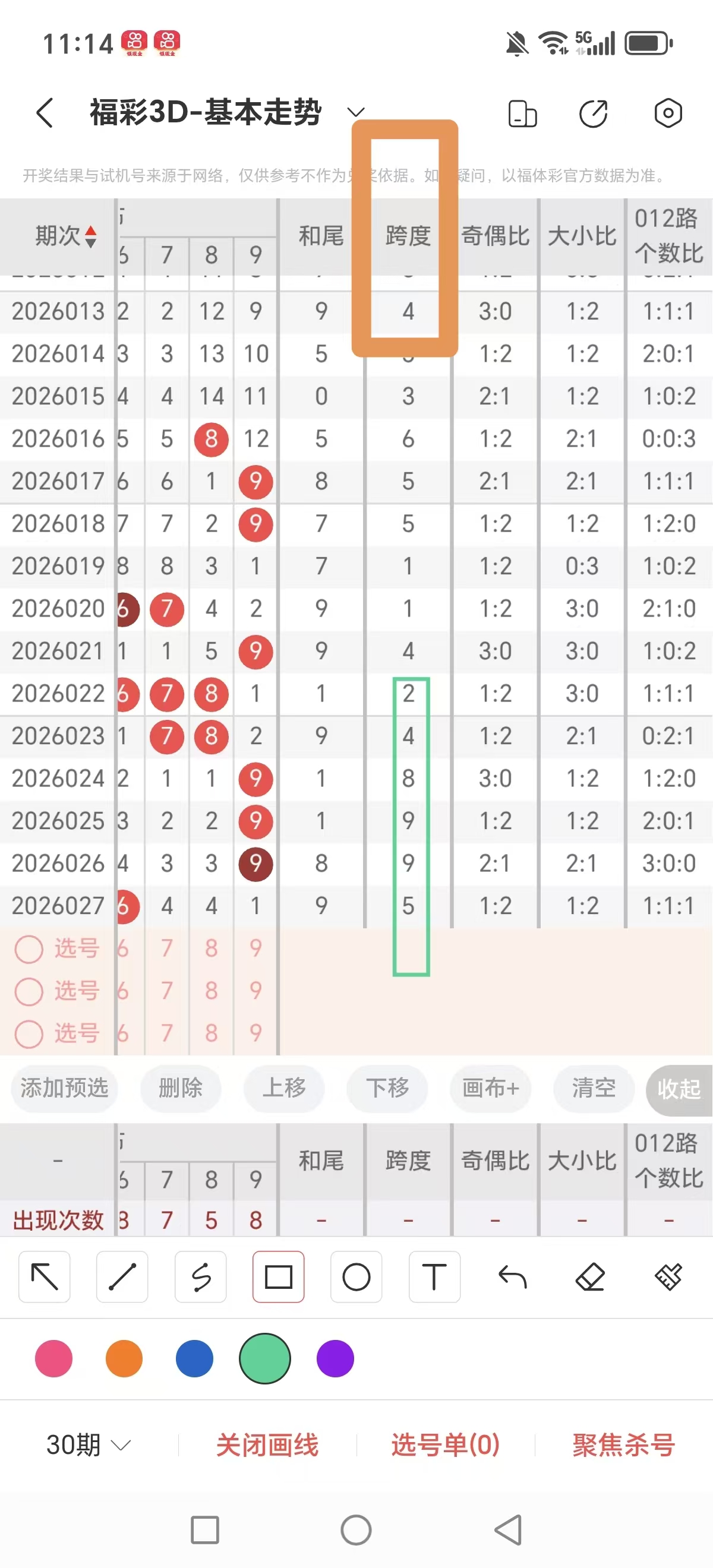Expand the chart type dropdown beside 福彩3D-基本走势
This screenshot has width=713, height=1568.
[356, 113]
